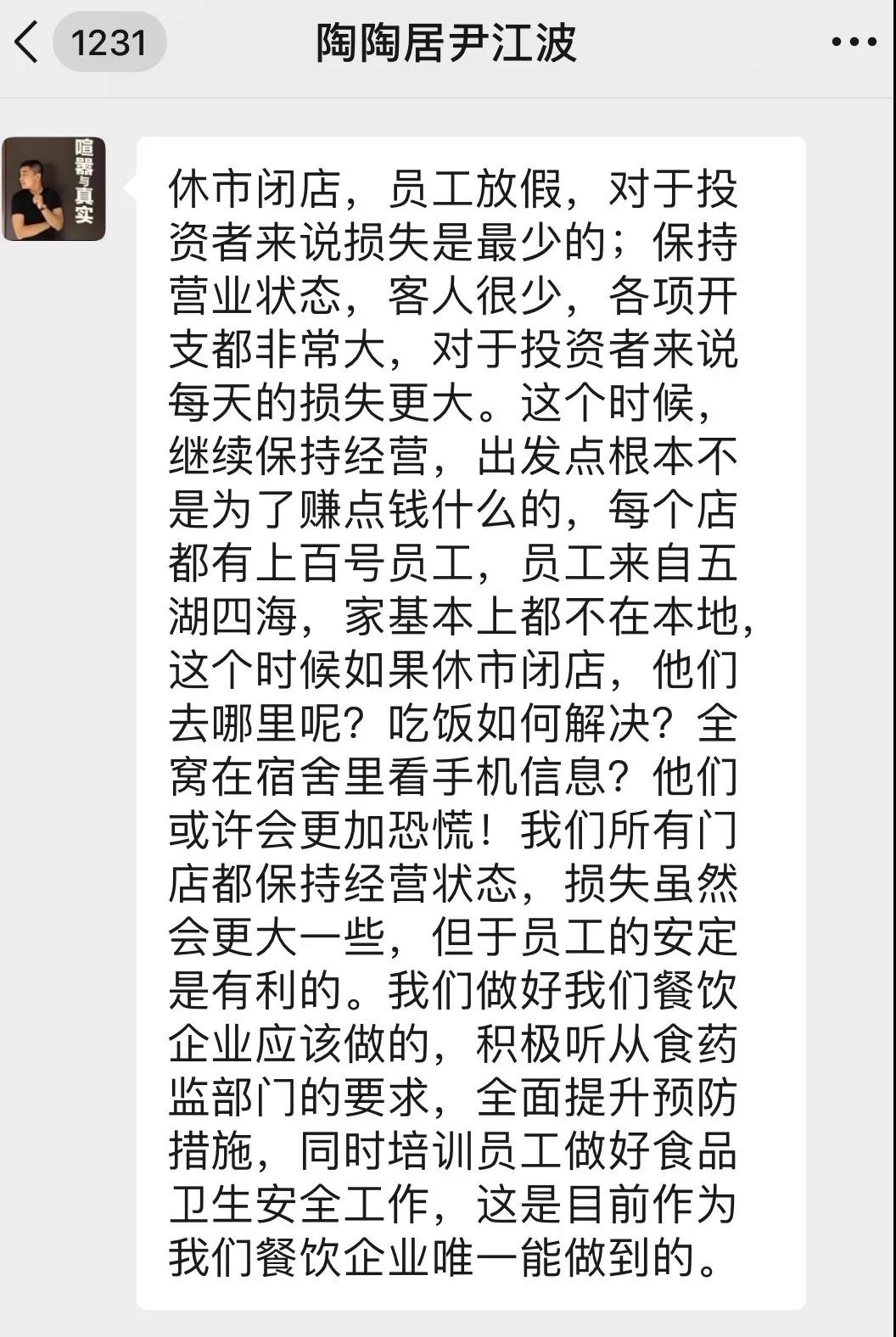Open the three-dot chat options menu

[x=853, y=42]
